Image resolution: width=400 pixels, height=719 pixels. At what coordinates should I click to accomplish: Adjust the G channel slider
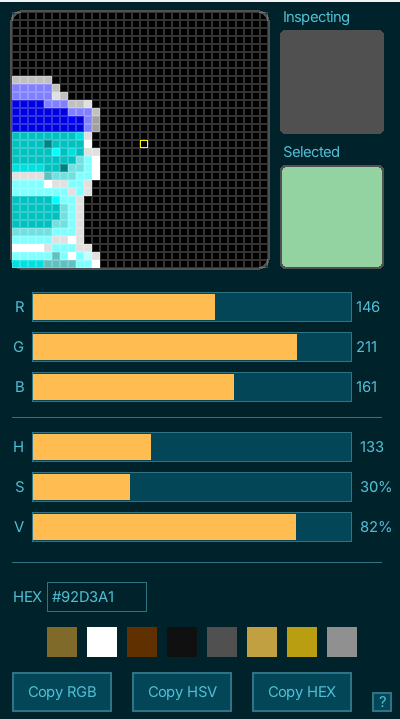(192, 347)
